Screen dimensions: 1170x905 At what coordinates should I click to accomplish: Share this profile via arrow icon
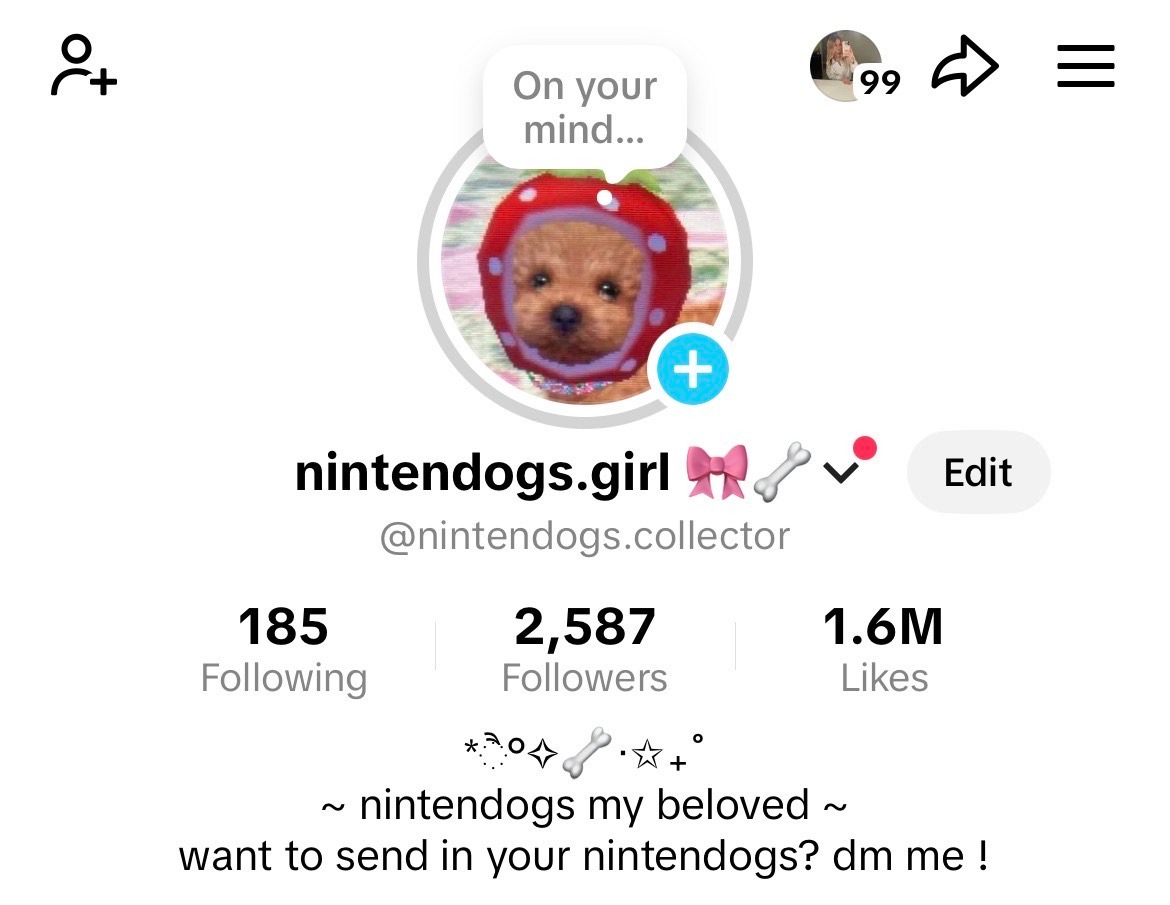pos(964,68)
